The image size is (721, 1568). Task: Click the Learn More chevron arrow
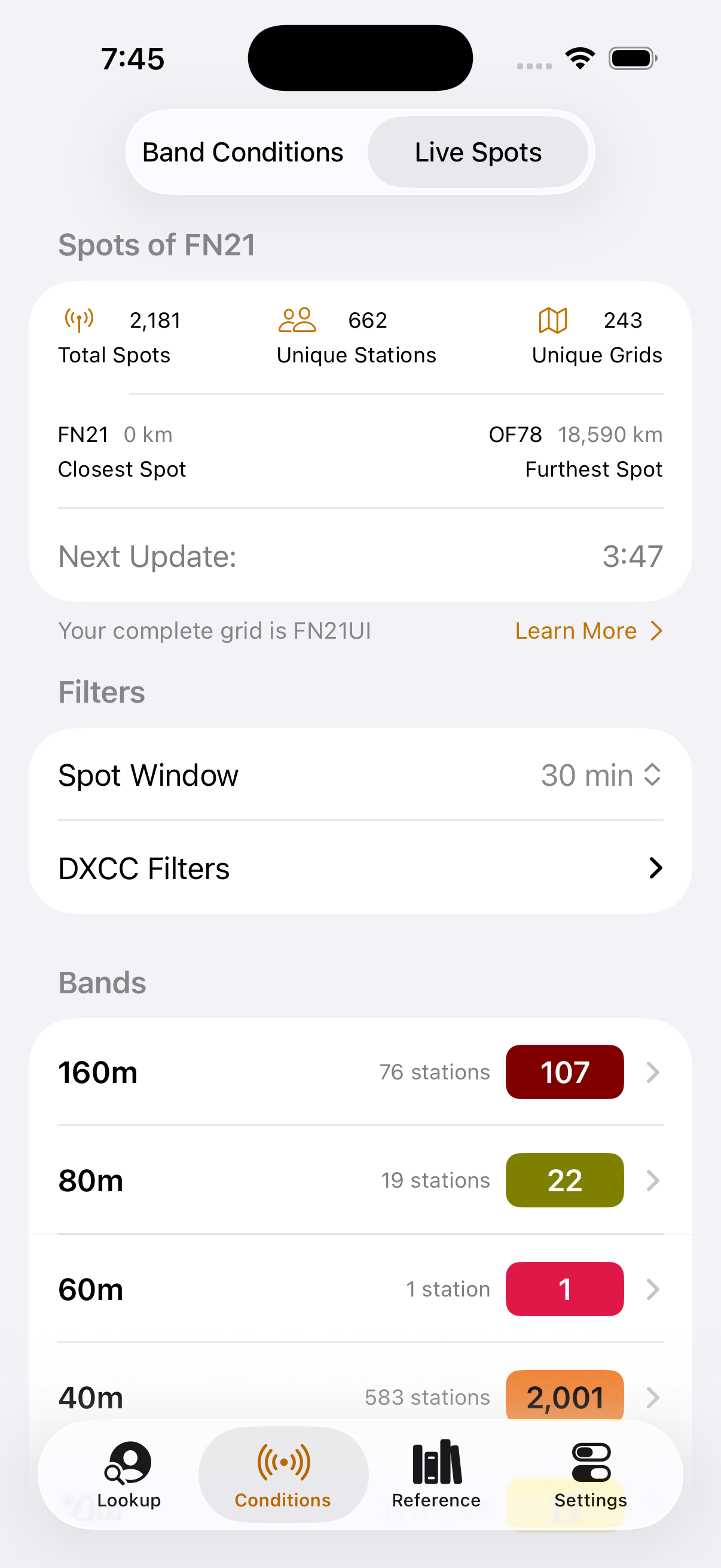pyautogui.click(x=656, y=630)
